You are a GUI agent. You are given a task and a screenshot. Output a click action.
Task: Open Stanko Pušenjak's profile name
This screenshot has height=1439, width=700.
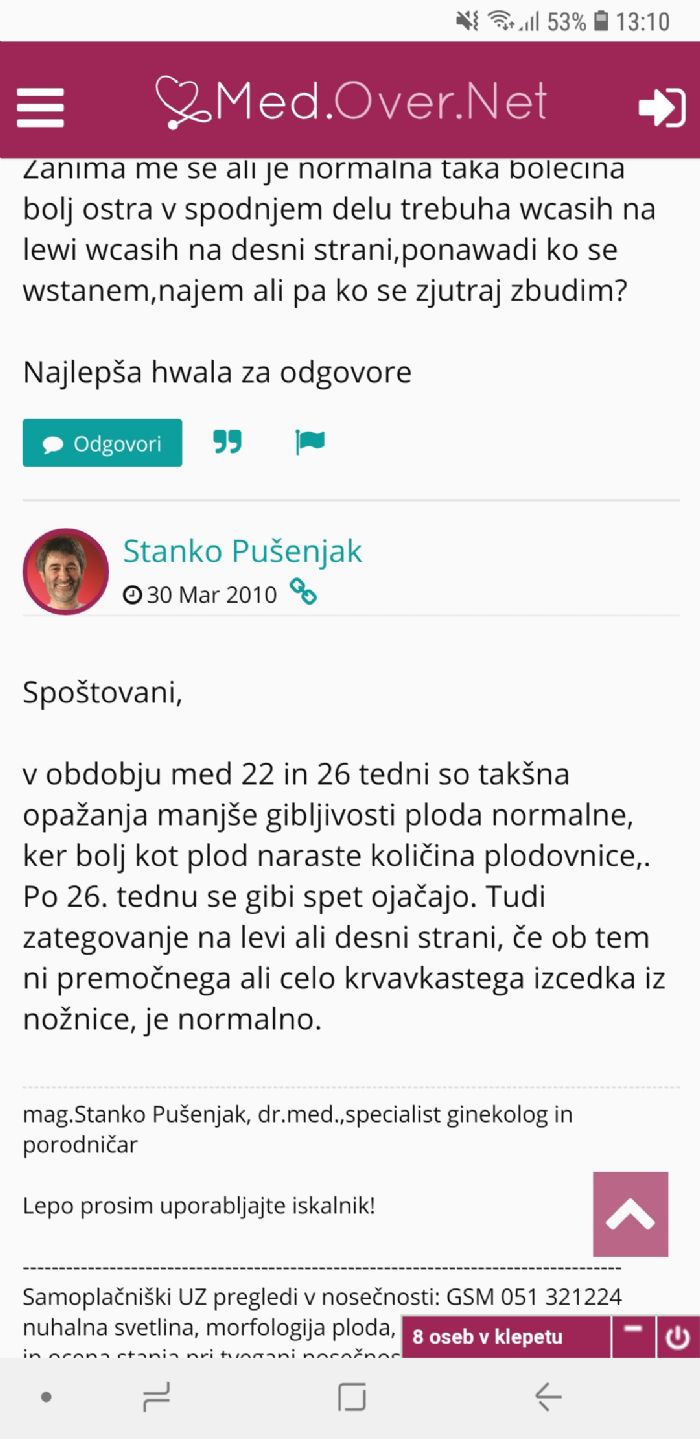click(x=242, y=551)
